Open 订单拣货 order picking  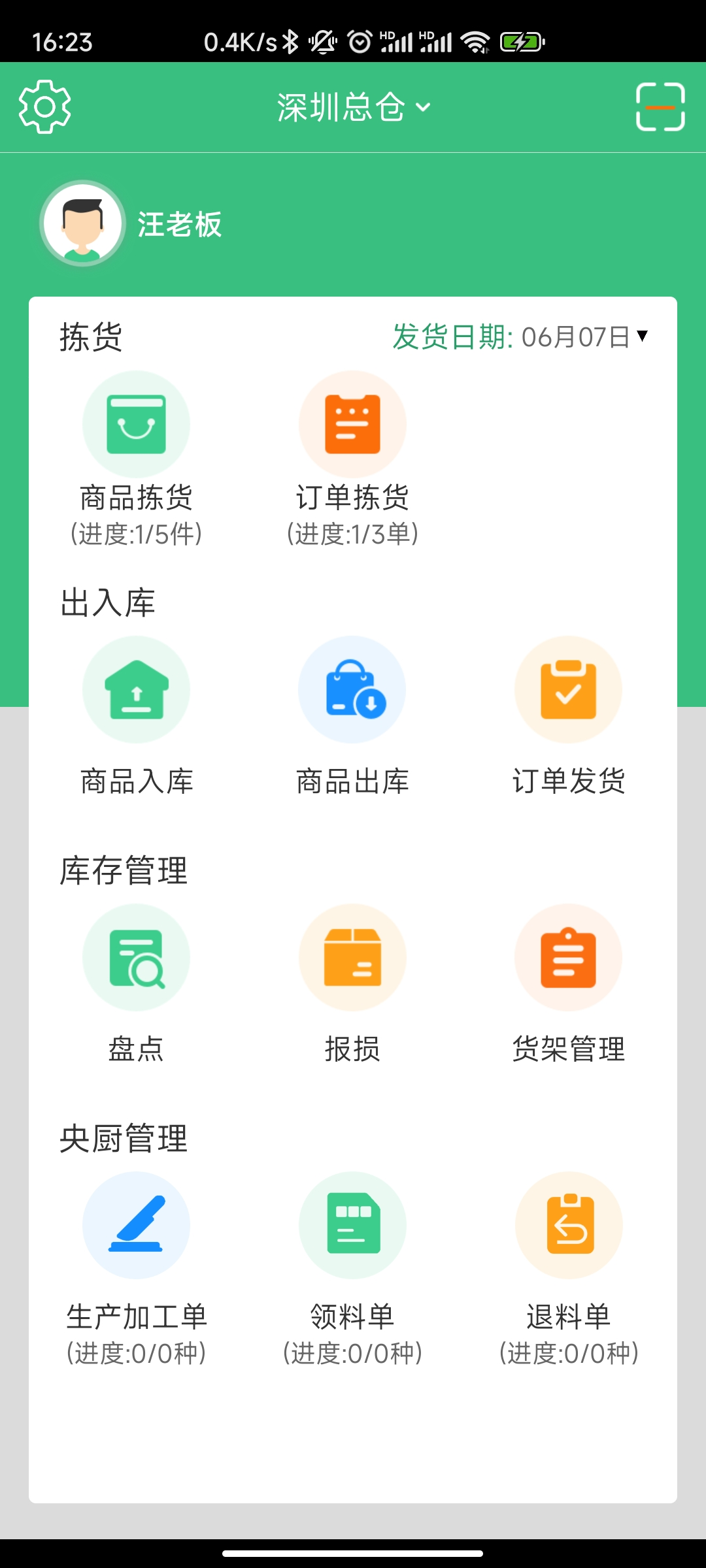(x=352, y=425)
